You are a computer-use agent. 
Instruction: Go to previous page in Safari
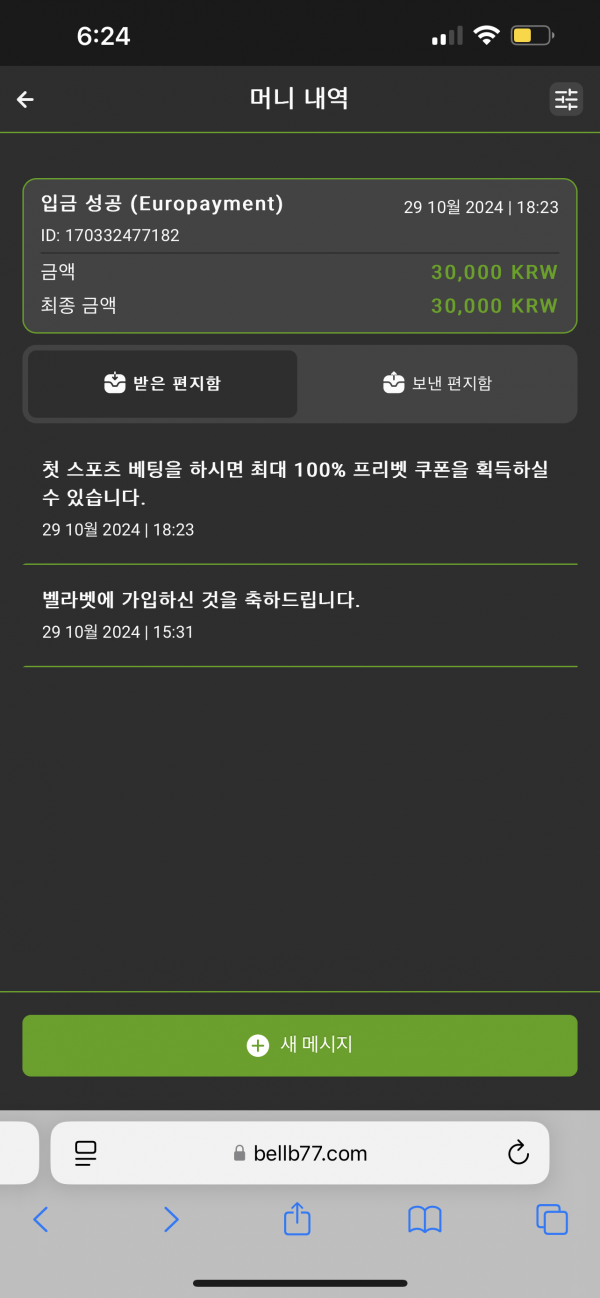click(41, 1218)
